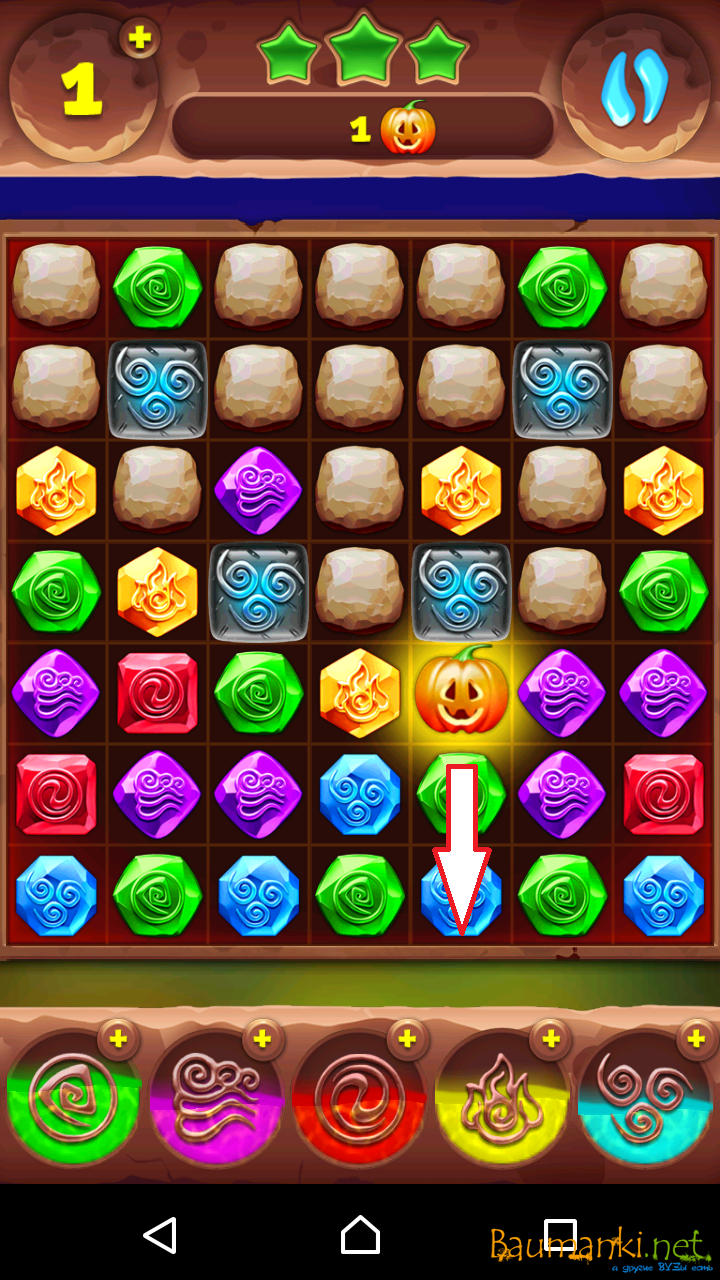The height and width of the screenshot is (1280, 720).
Task: Add more green earth boosters
Action: click(x=118, y=1039)
